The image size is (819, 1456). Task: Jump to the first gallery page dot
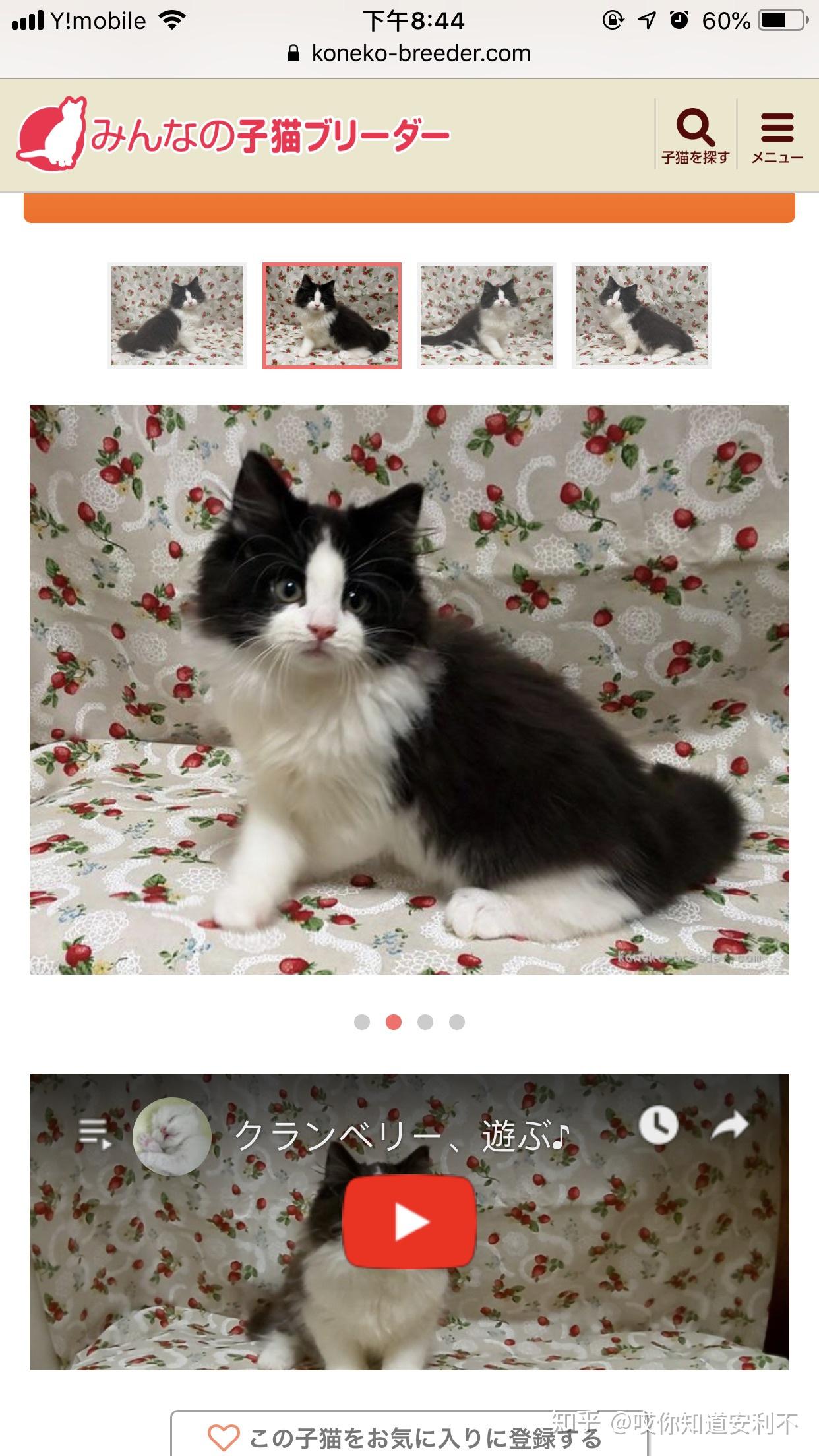[362, 1022]
